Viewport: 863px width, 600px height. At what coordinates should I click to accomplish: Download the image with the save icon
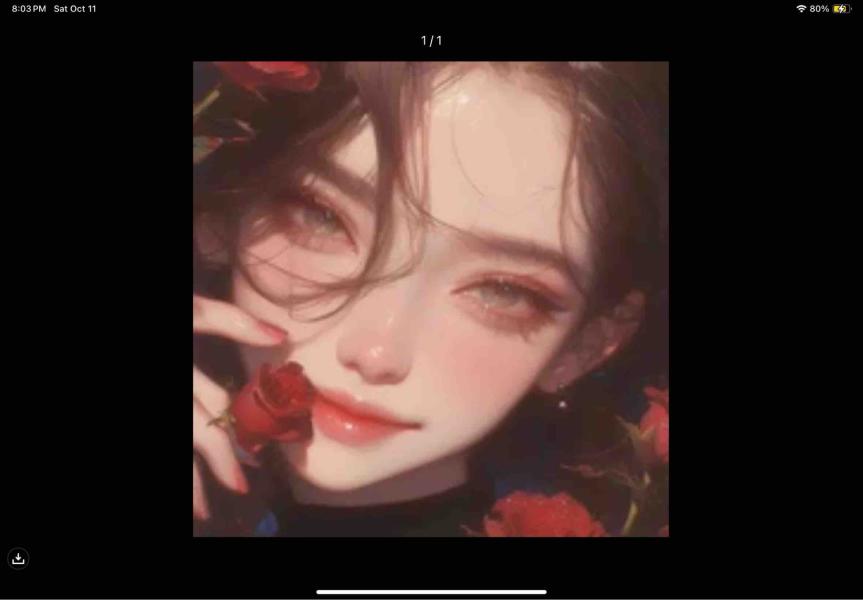[x=18, y=559]
